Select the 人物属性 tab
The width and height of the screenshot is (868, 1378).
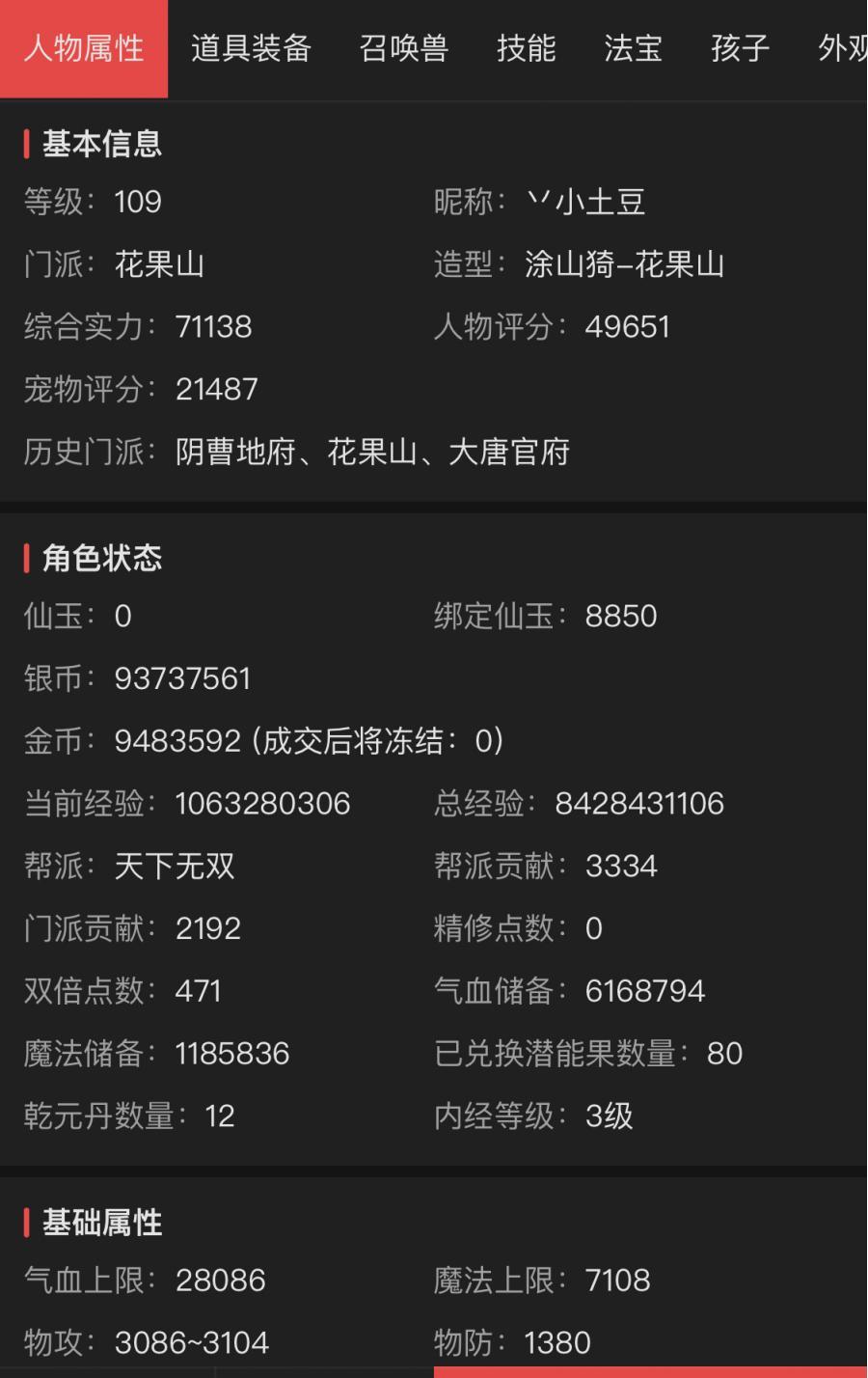84,48
